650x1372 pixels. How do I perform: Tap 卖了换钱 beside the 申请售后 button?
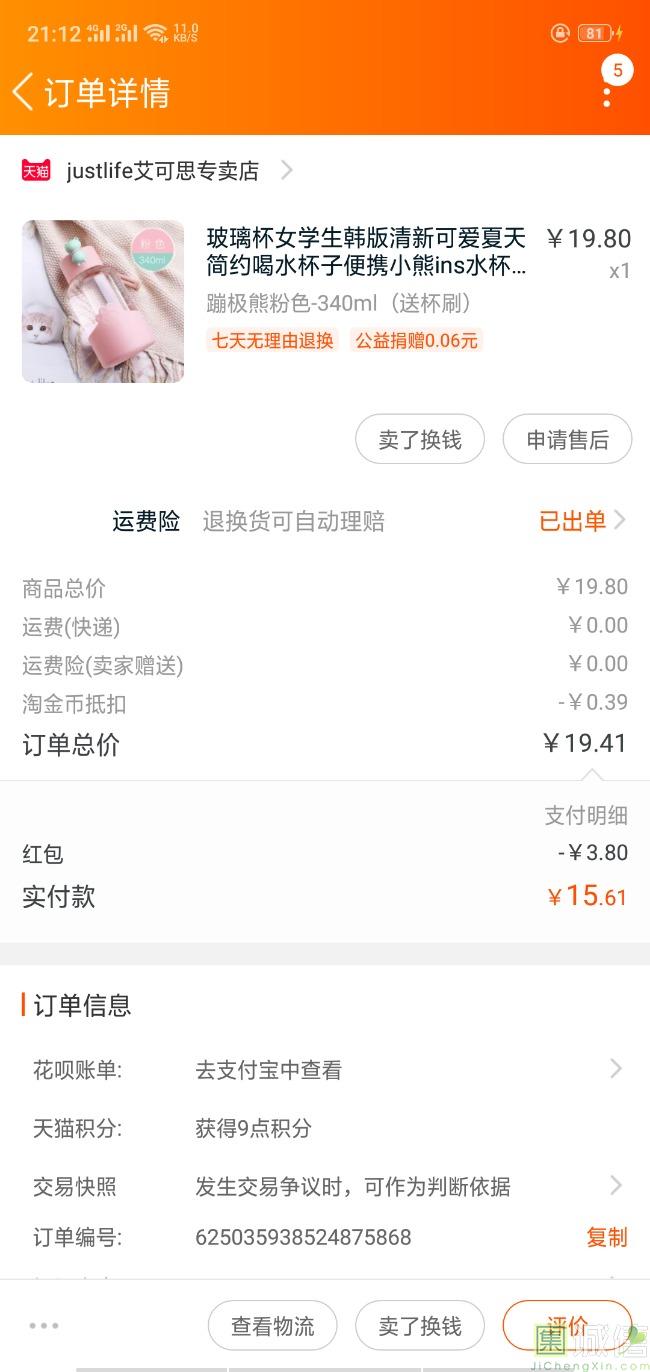coord(420,440)
